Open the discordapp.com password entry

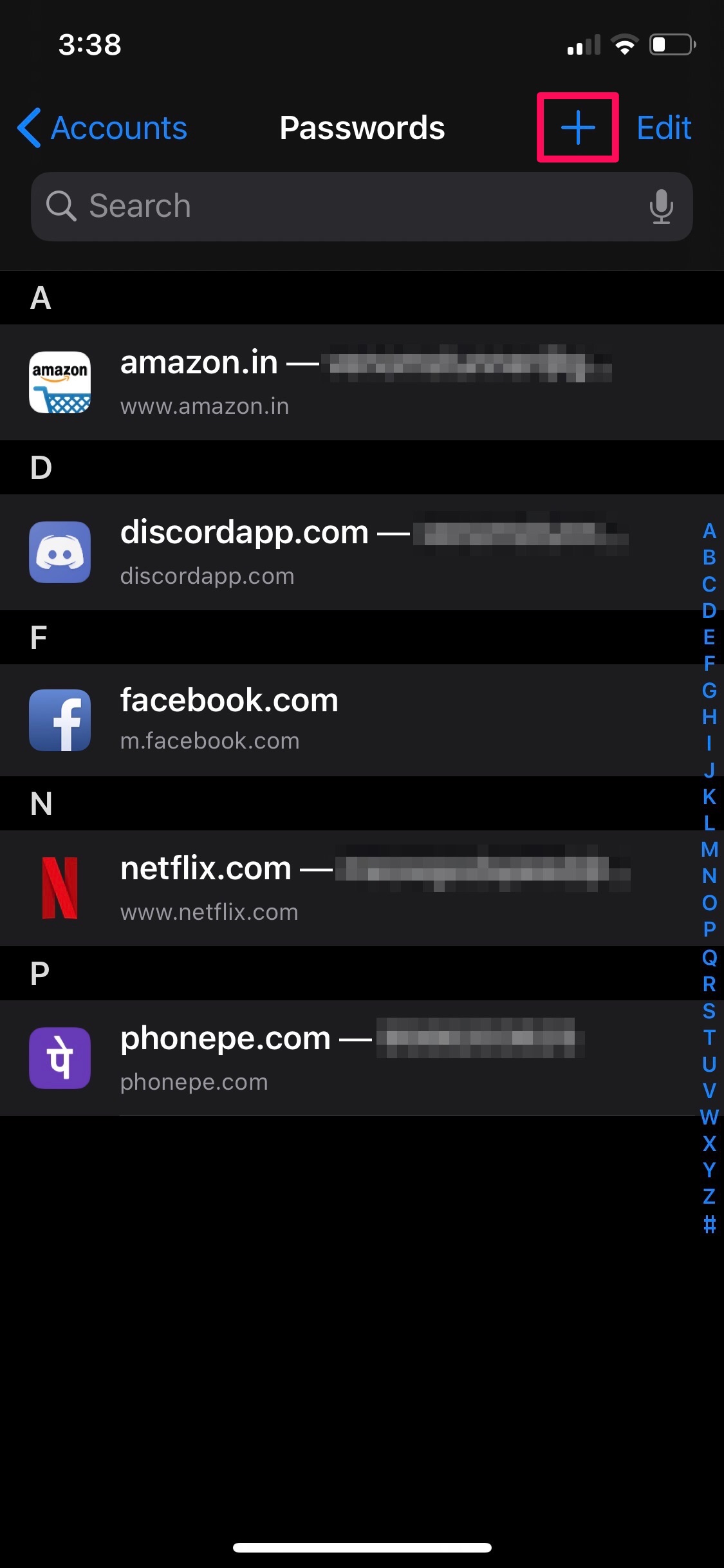click(x=360, y=552)
